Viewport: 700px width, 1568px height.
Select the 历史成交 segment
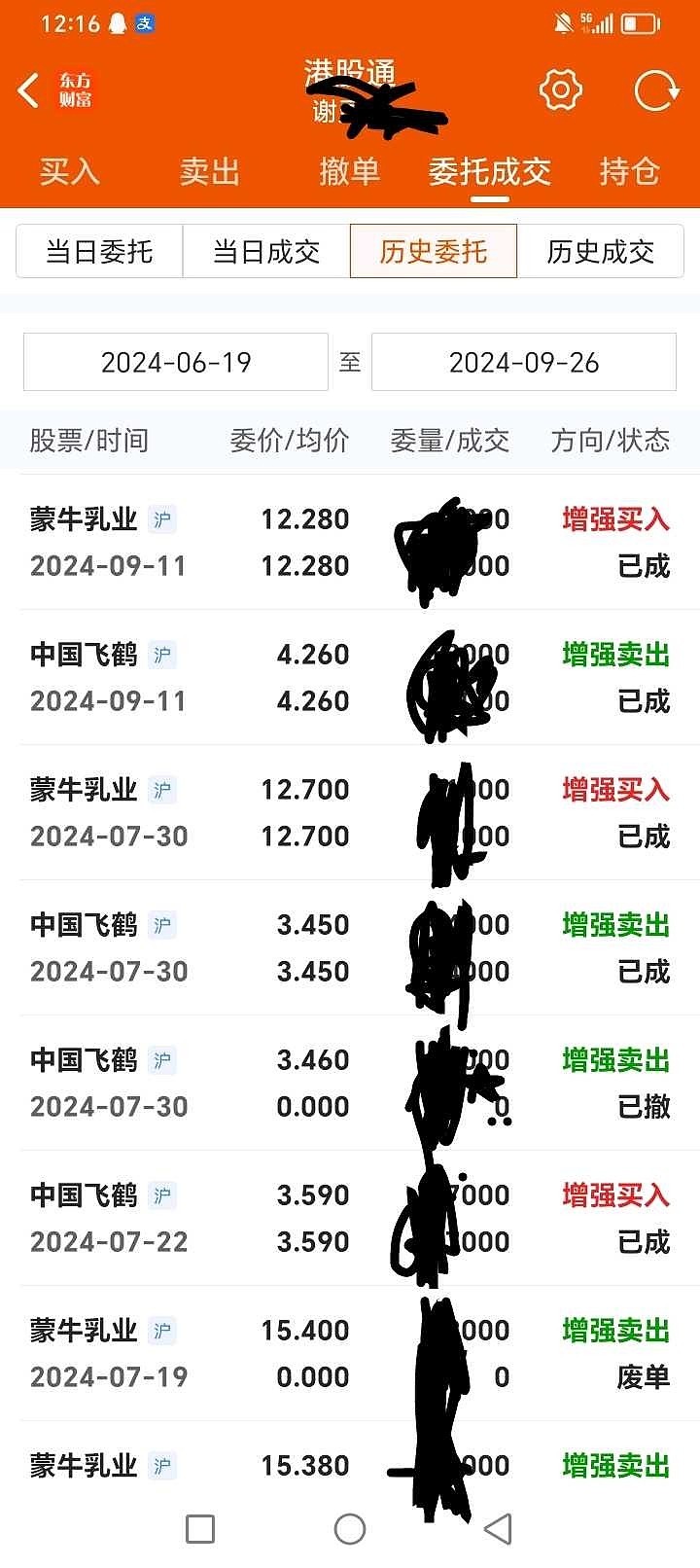pos(601,252)
